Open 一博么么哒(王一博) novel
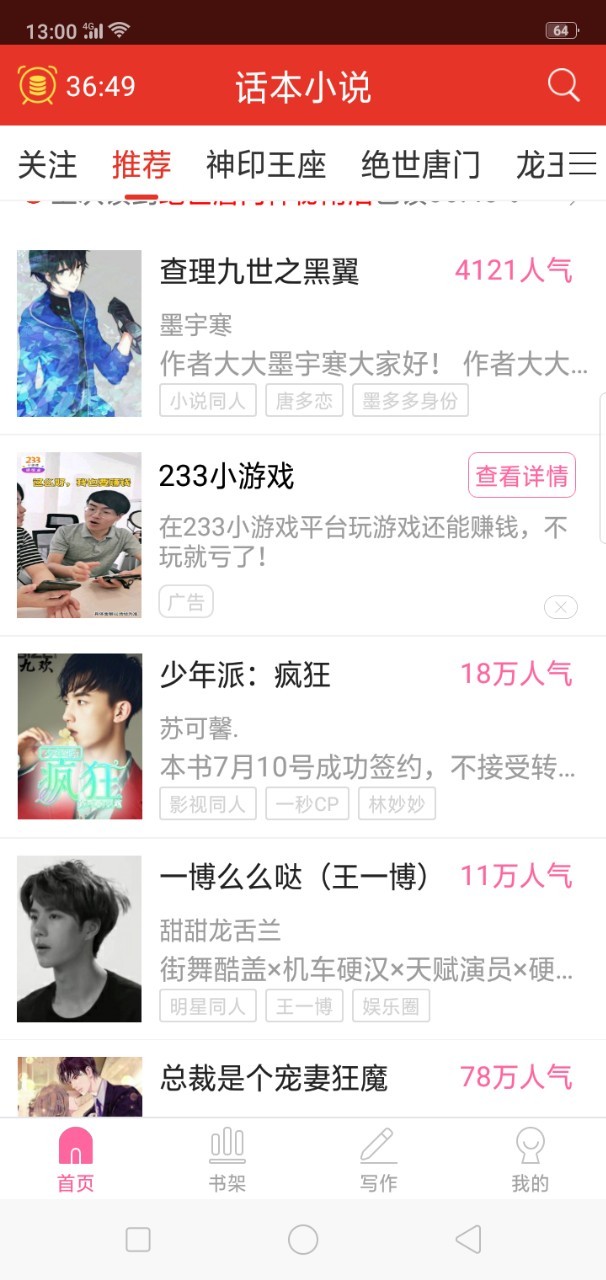 coord(303,939)
